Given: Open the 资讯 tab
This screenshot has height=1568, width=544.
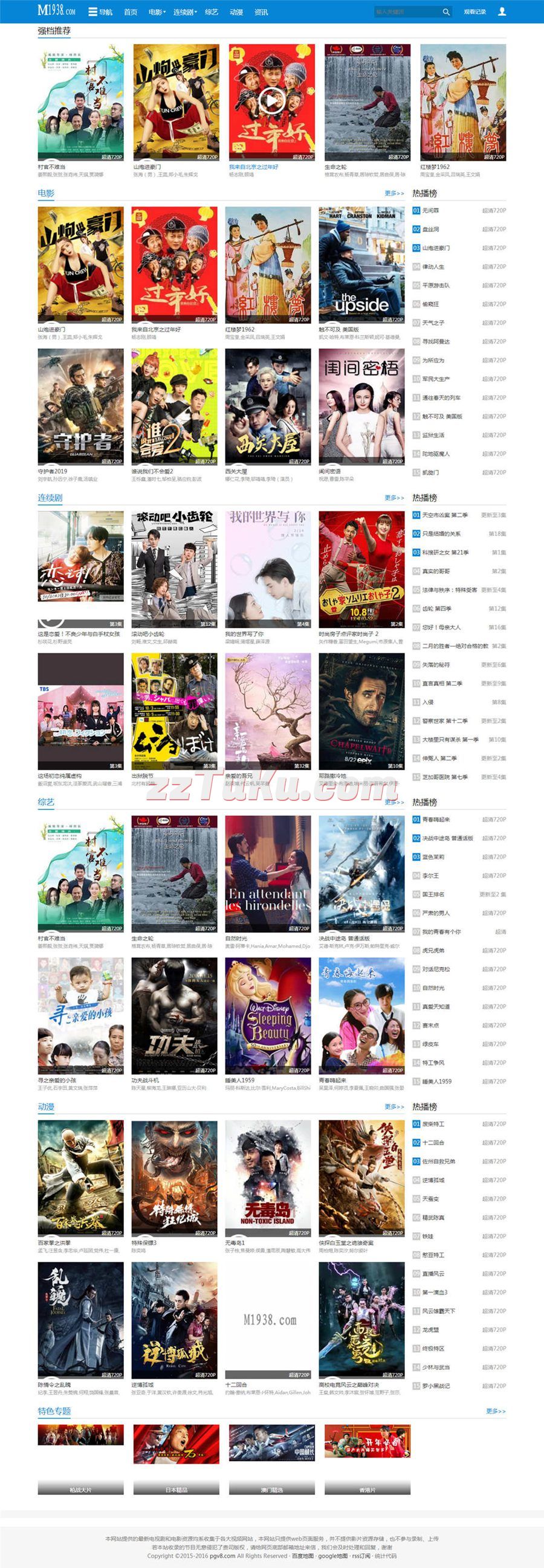Looking at the screenshot, I should [x=261, y=11].
